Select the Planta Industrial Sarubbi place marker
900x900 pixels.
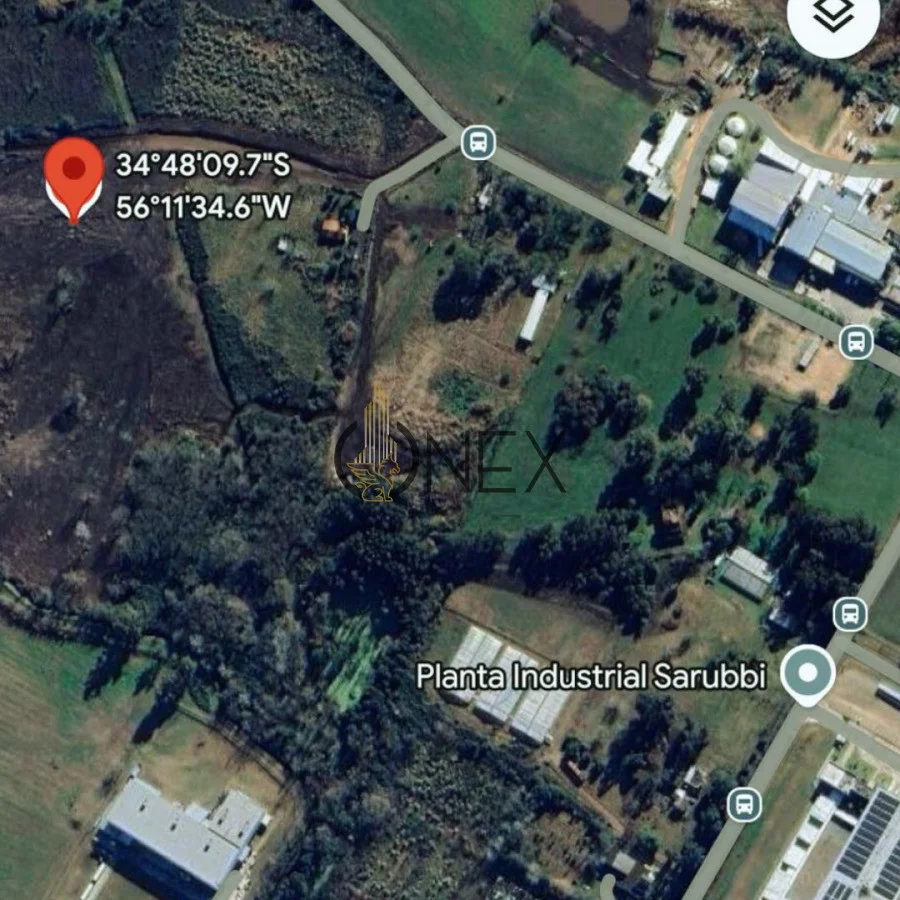pyautogui.click(x=808, y=673)
